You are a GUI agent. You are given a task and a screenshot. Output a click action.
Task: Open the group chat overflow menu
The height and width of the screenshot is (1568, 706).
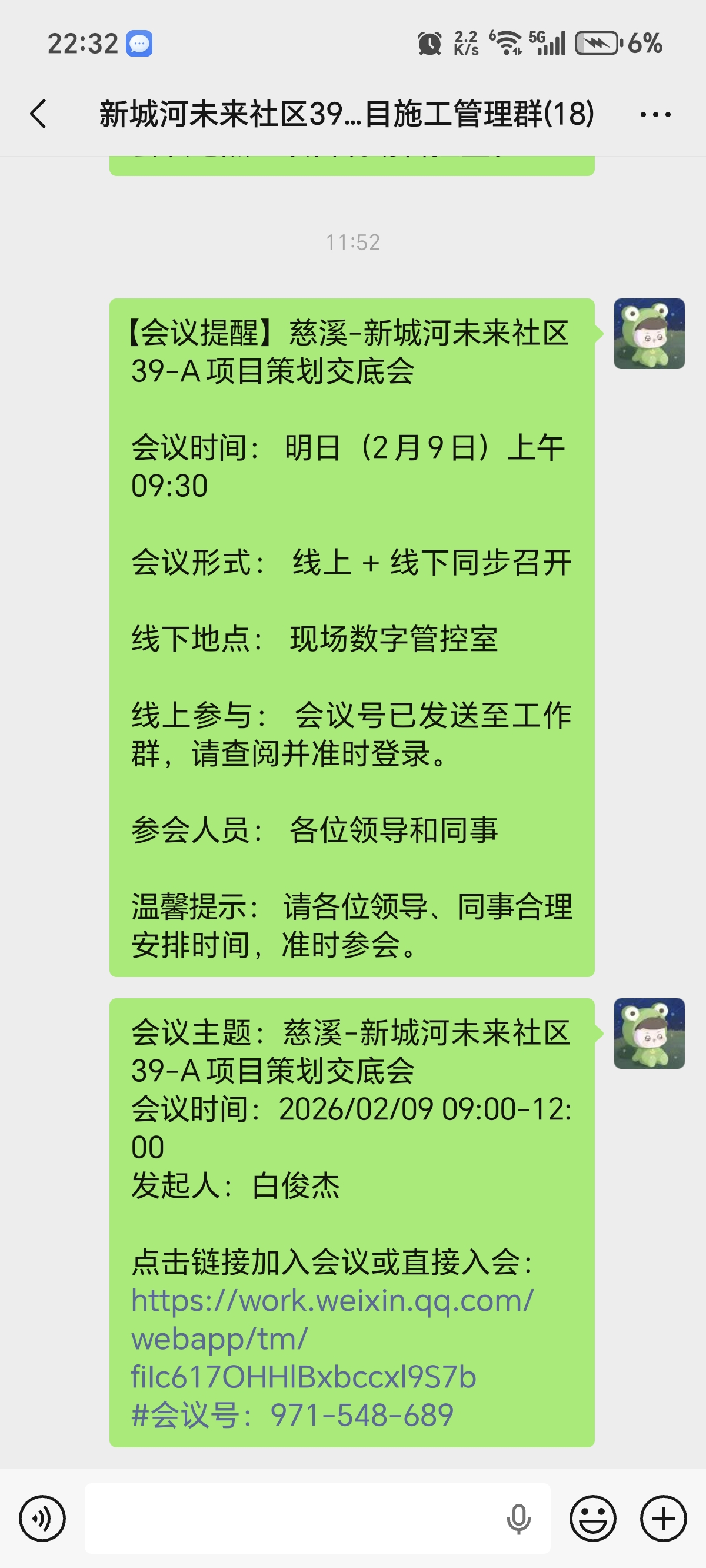[x=655, y=114]
